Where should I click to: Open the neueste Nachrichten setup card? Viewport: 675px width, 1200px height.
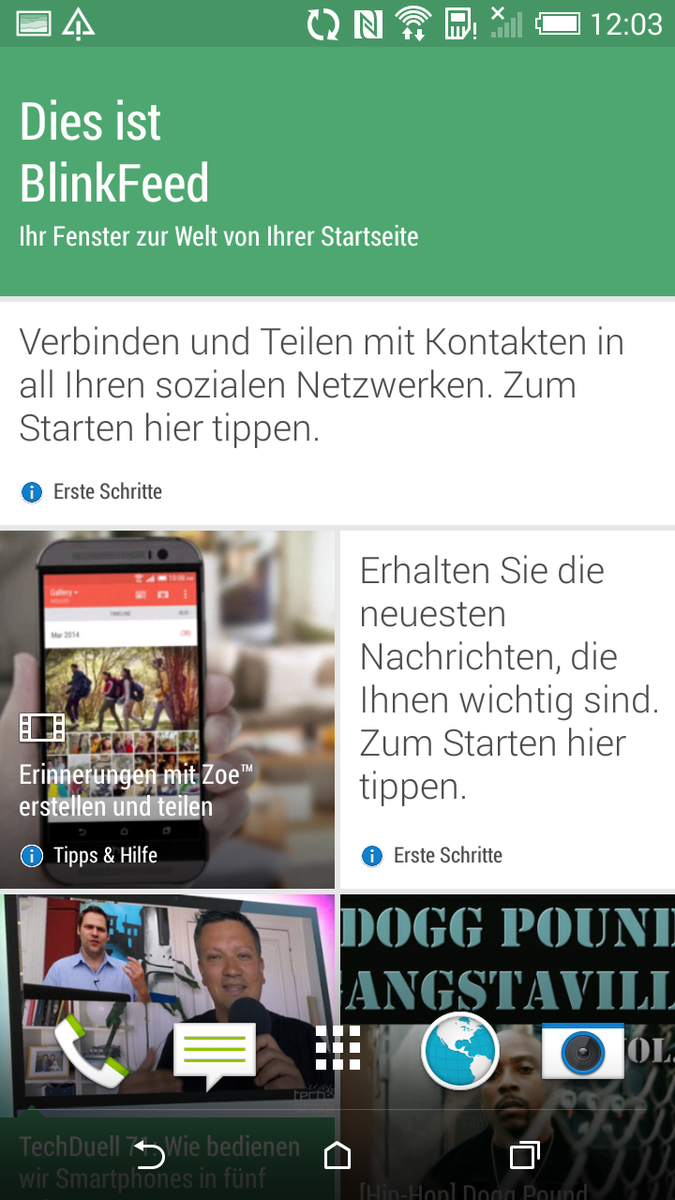507,708
